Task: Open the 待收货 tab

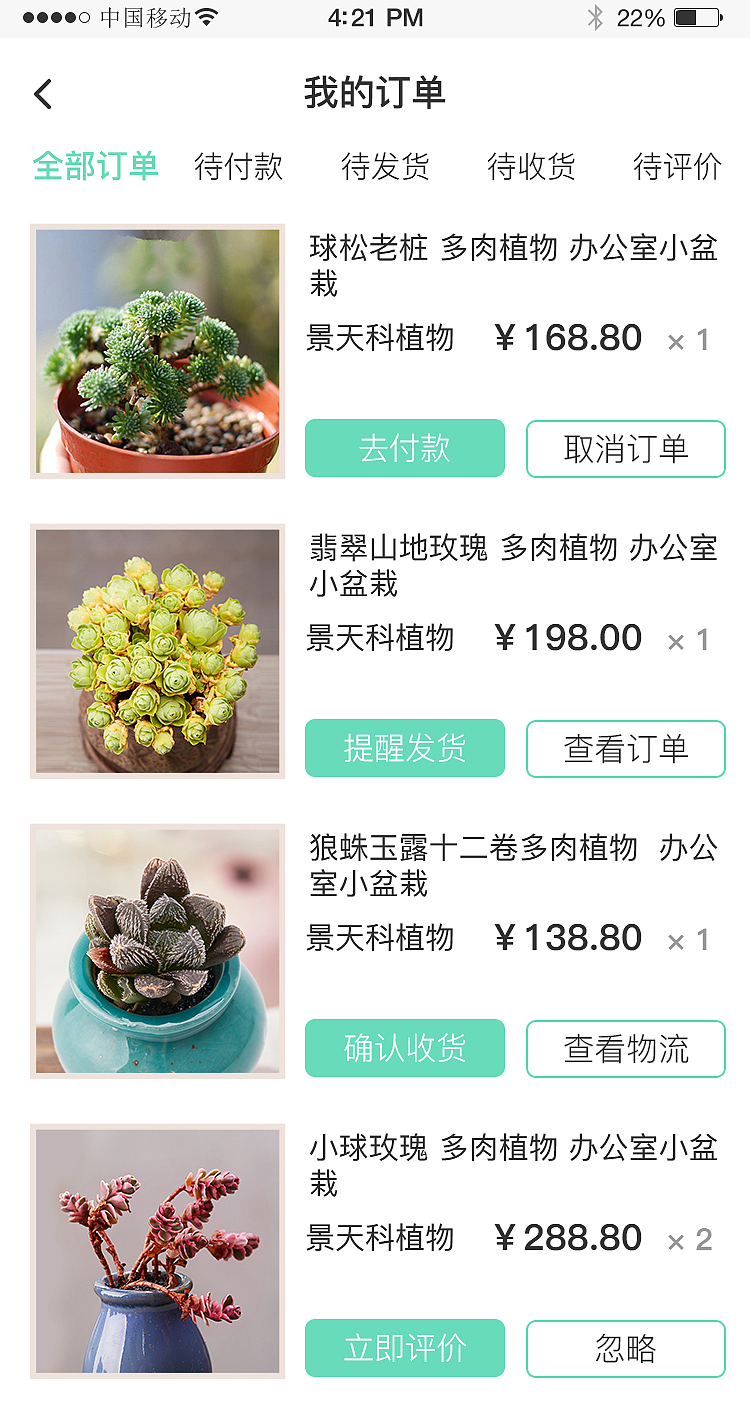Action: click(x=531, y=167)
